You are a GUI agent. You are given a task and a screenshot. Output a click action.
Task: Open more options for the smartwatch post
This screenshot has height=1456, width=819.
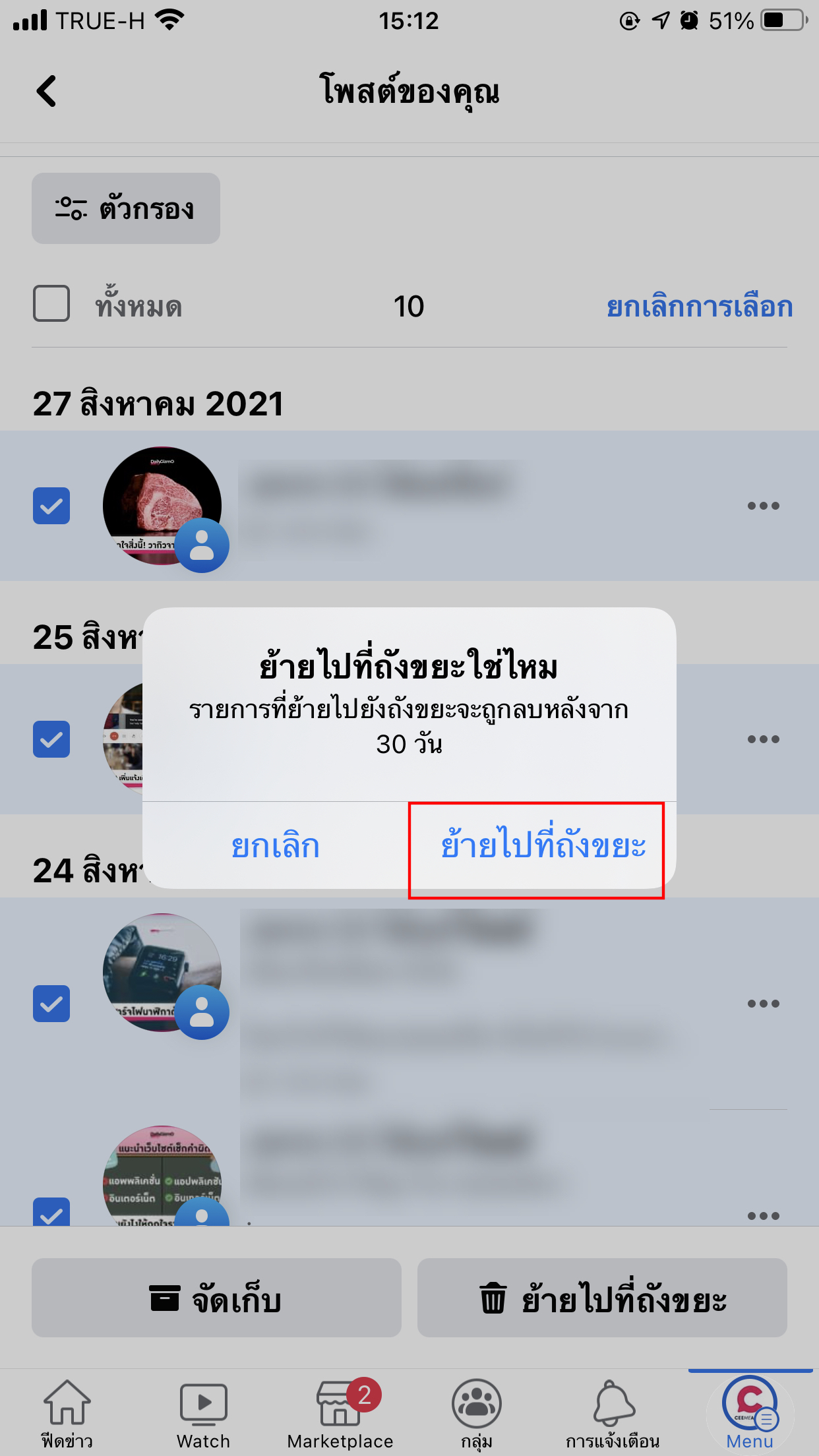pyautogui.click(x=763, y=1004)
